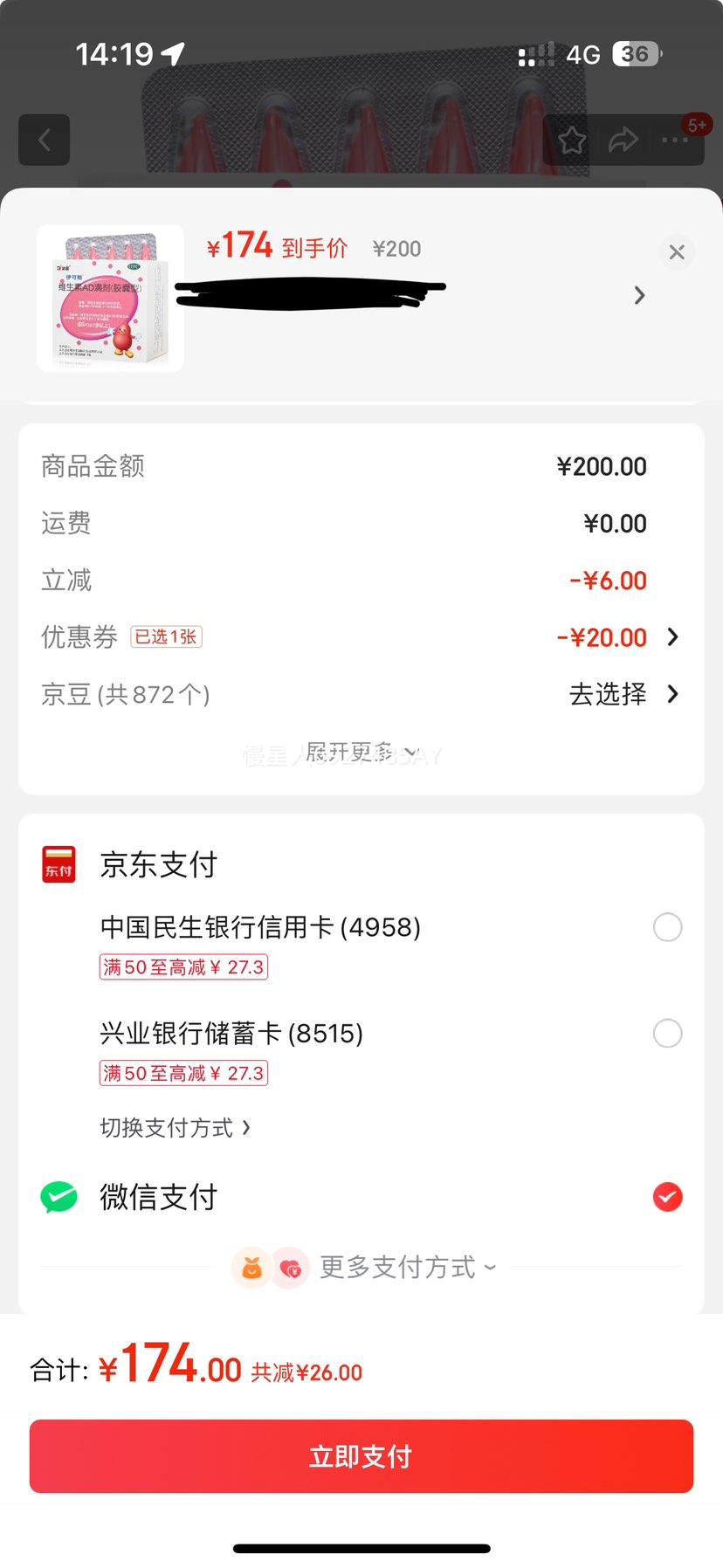Expand 更多支付方式 options
The width and height of the screenshot is (723, 1568).
[407, 1267]
